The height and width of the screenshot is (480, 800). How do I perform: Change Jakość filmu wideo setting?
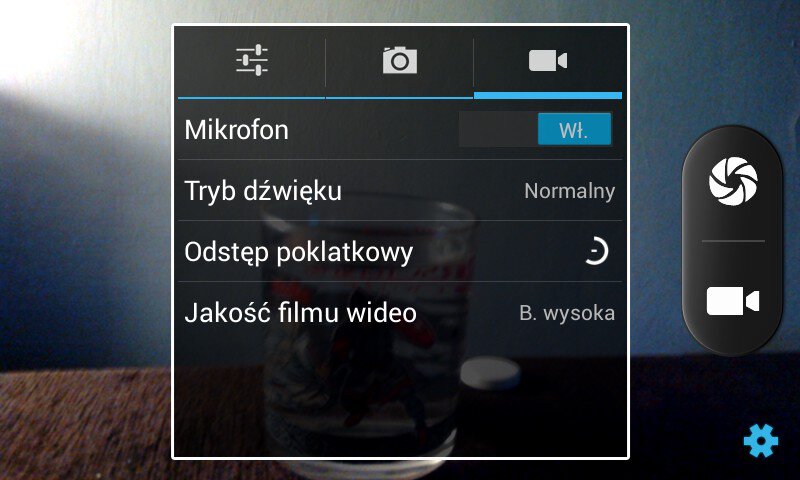(x=400, y=313)
